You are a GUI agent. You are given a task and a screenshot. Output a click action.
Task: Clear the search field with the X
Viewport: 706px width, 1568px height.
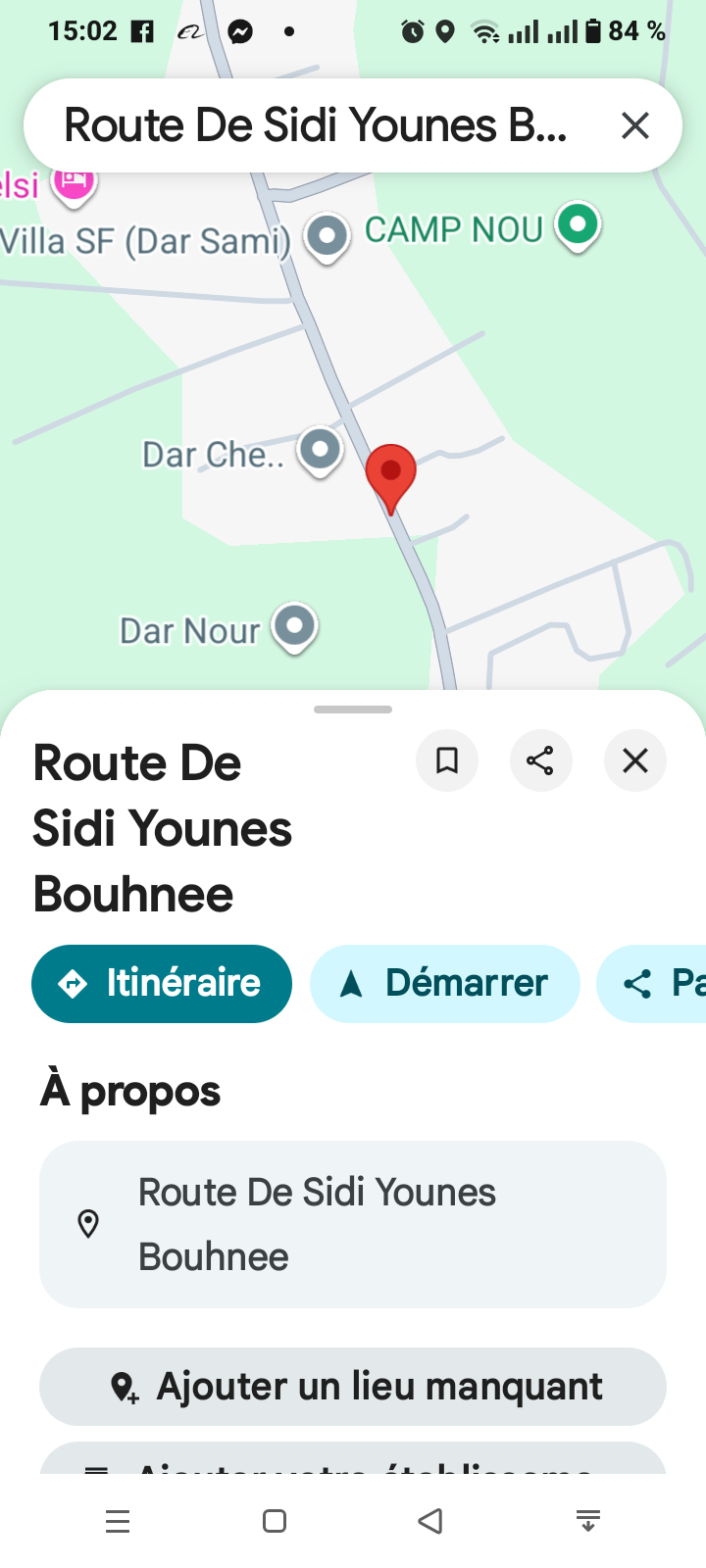[635, 125]
